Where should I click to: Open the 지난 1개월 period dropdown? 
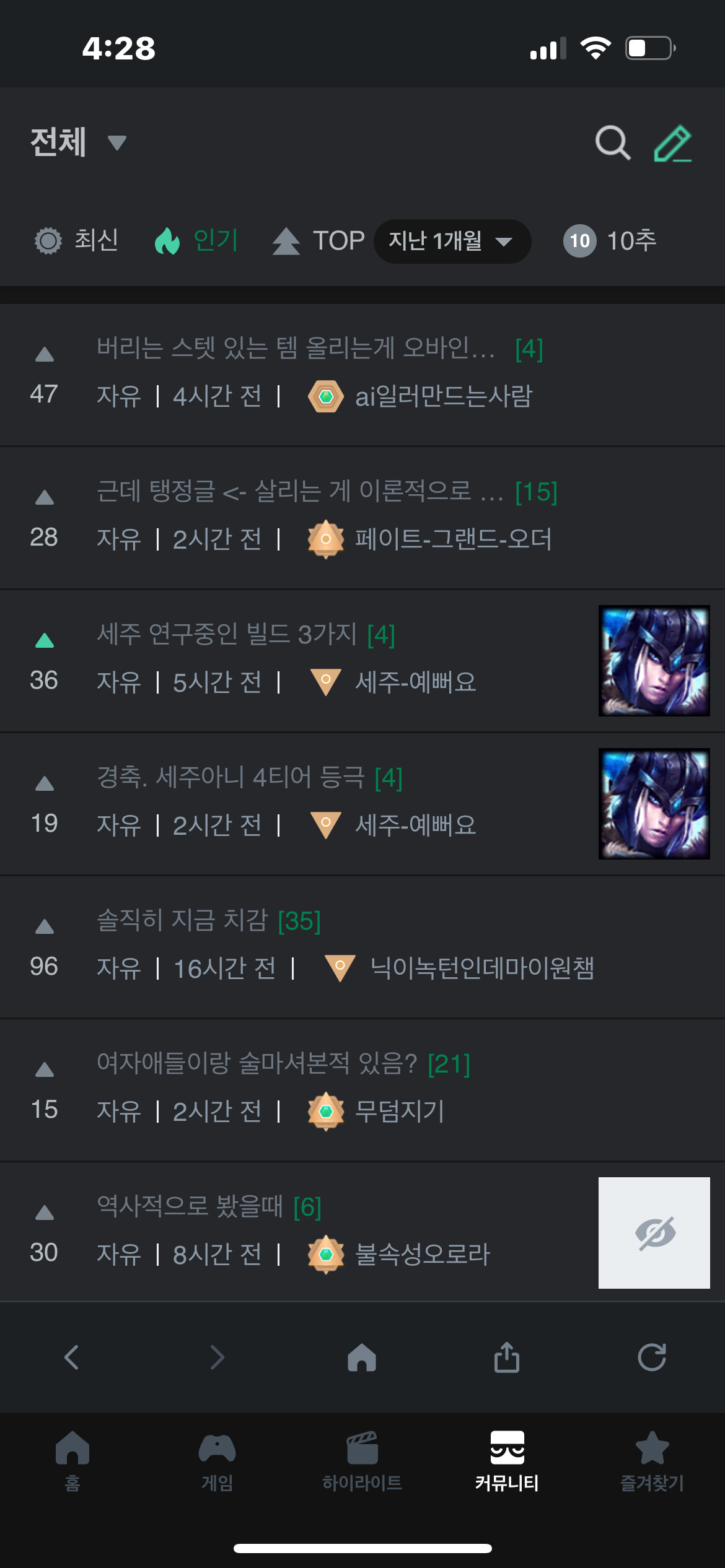click(x=452, y=241)
